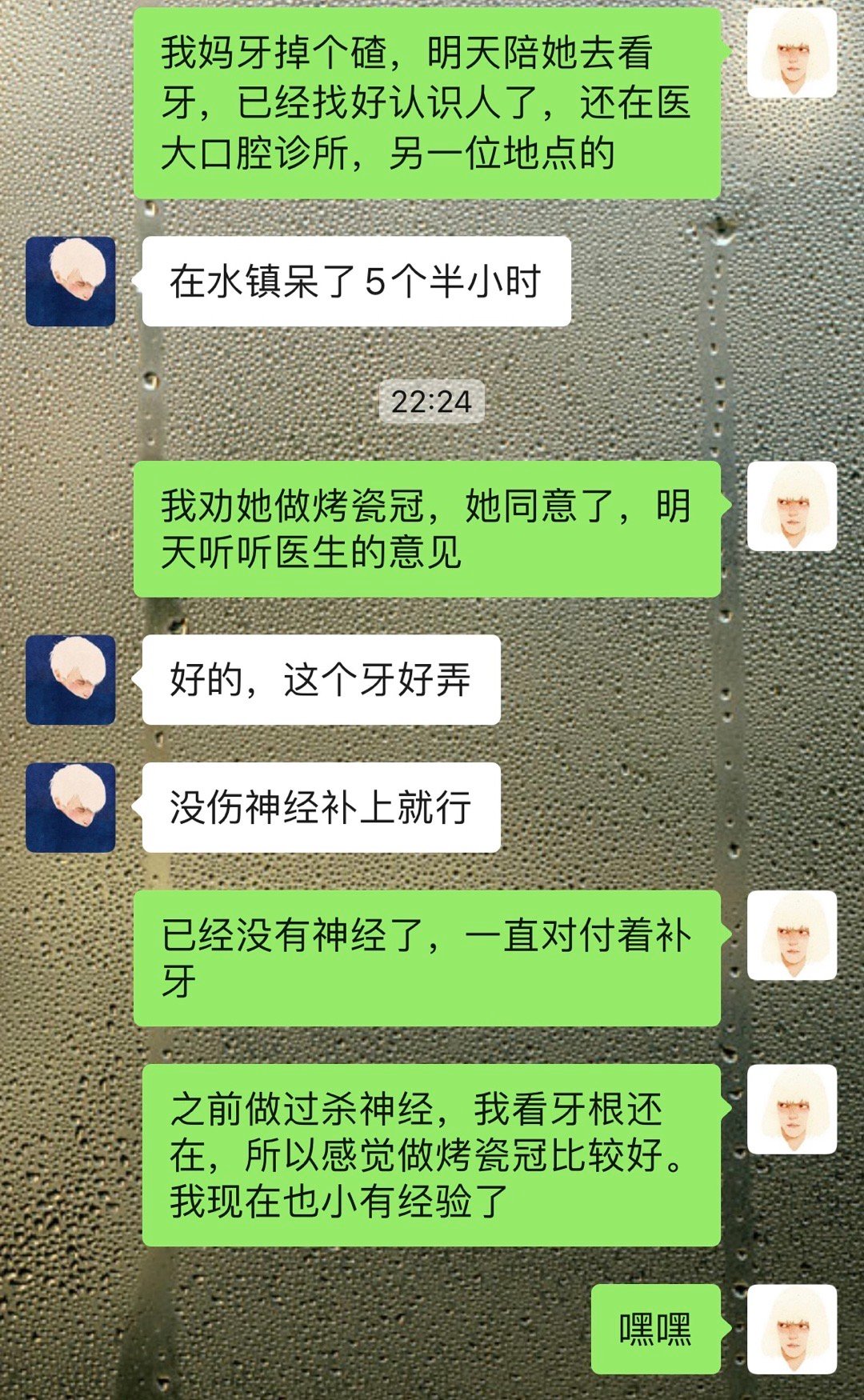
Task: Open sender avatar beside '在水镇呆了5个半小时'
Action: pos(70,282)
